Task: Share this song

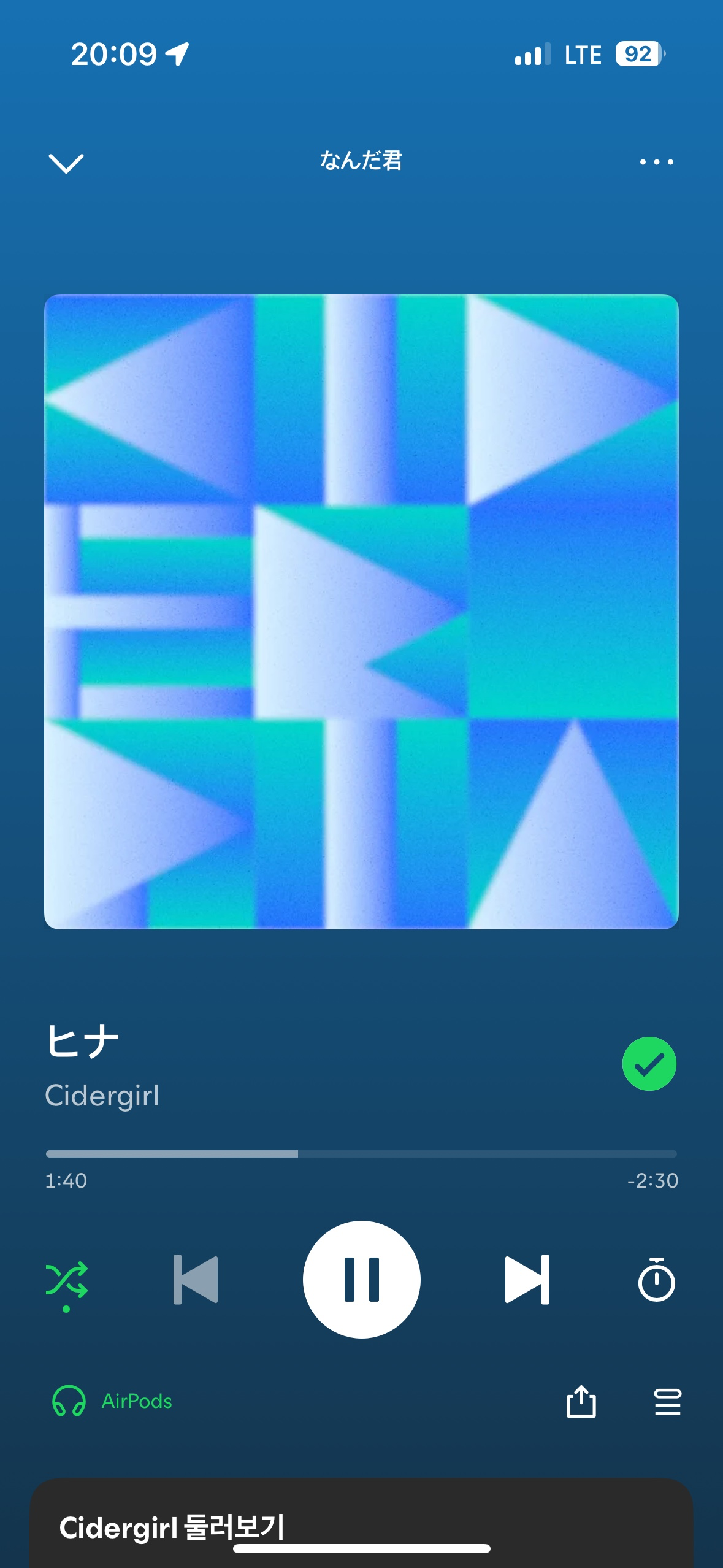Action: click(581, 1402)
